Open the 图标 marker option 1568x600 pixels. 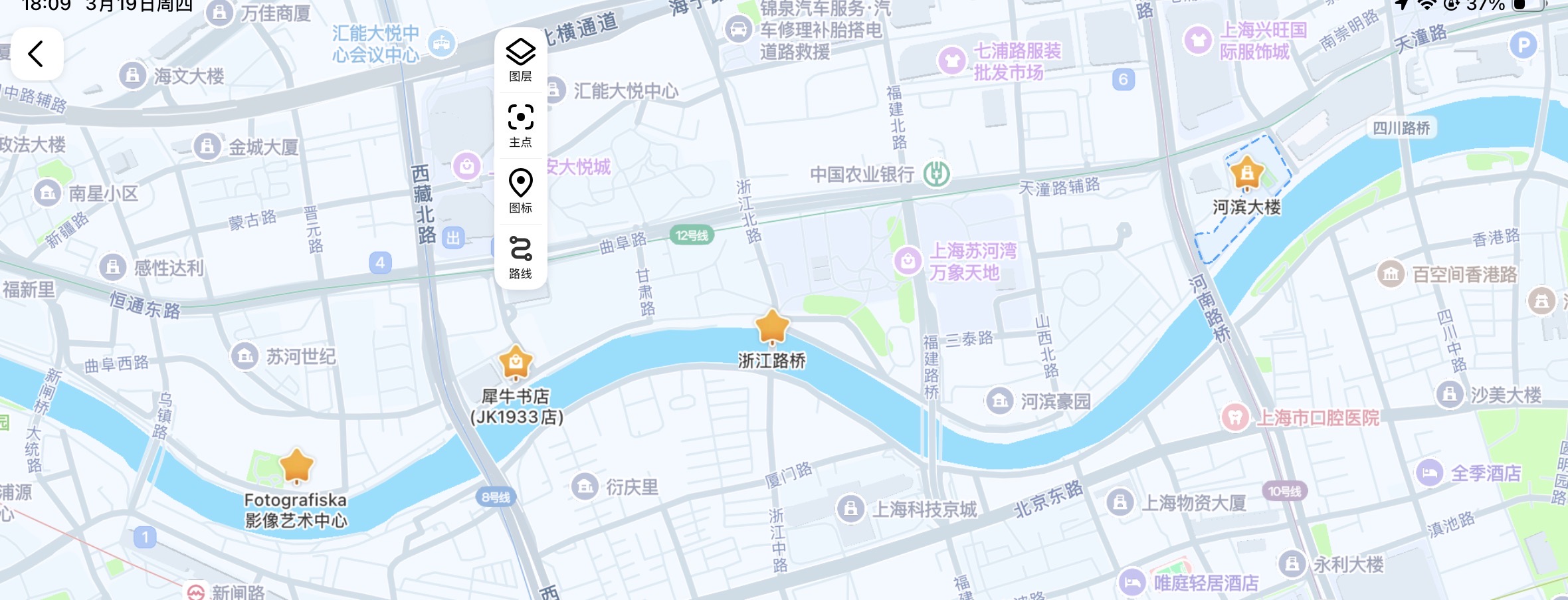520,191
